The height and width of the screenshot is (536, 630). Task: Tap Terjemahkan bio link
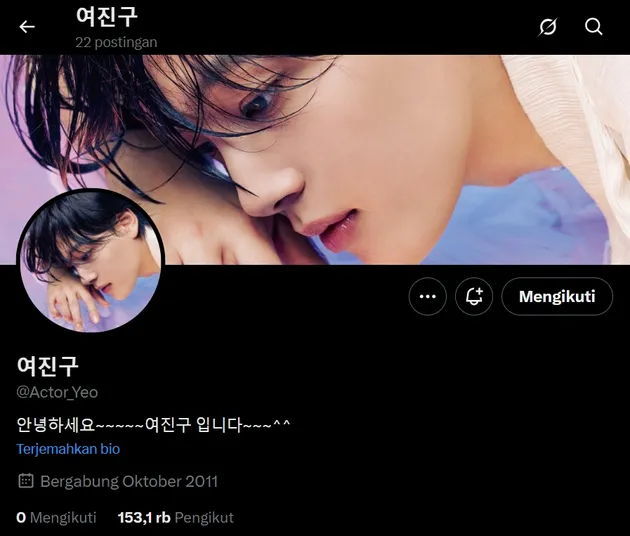[68, 449]
